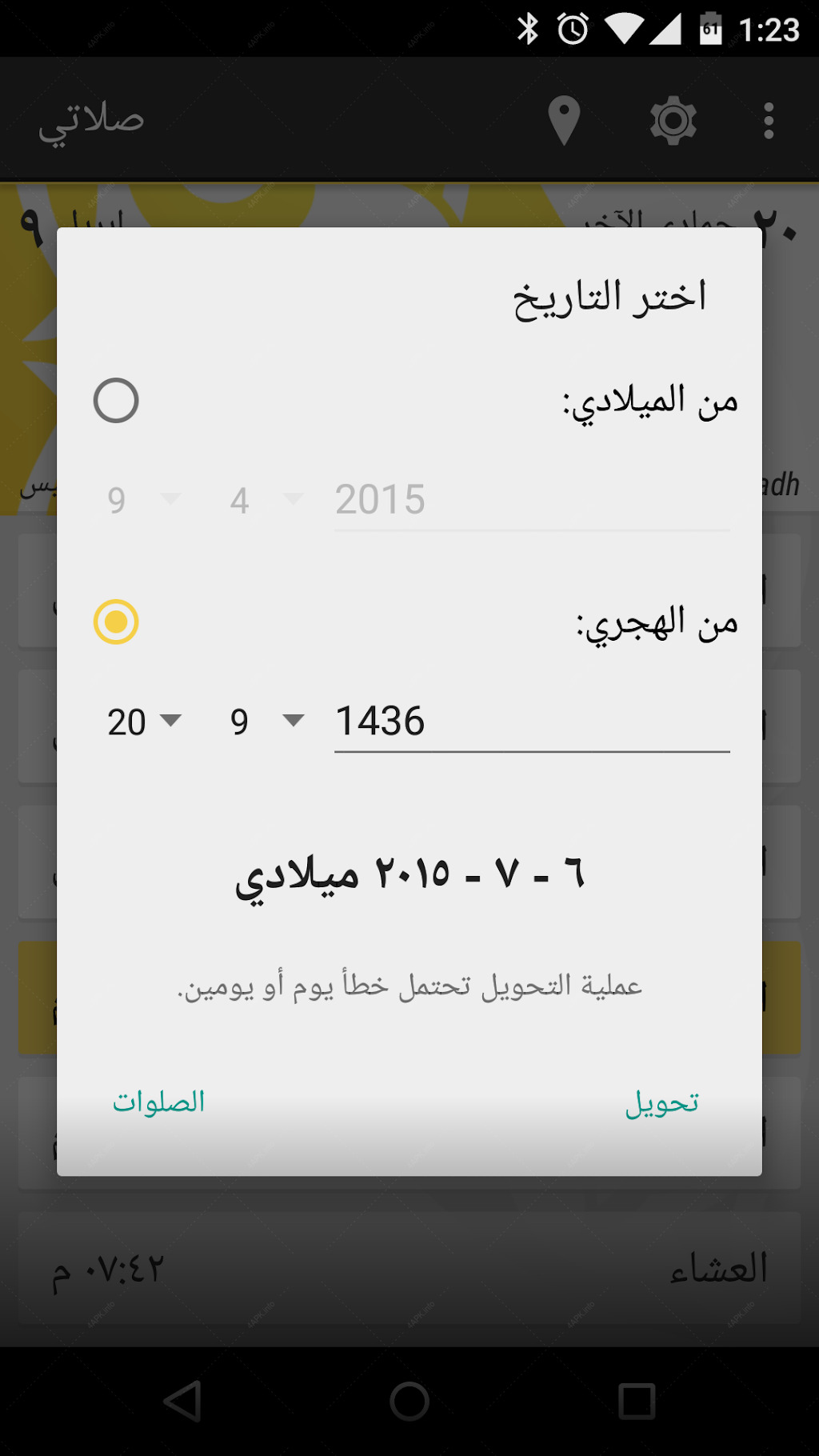819x1456 pixels.
Task: Tap the "تحويل" convert button
Action: click(x=662, y=1102)
